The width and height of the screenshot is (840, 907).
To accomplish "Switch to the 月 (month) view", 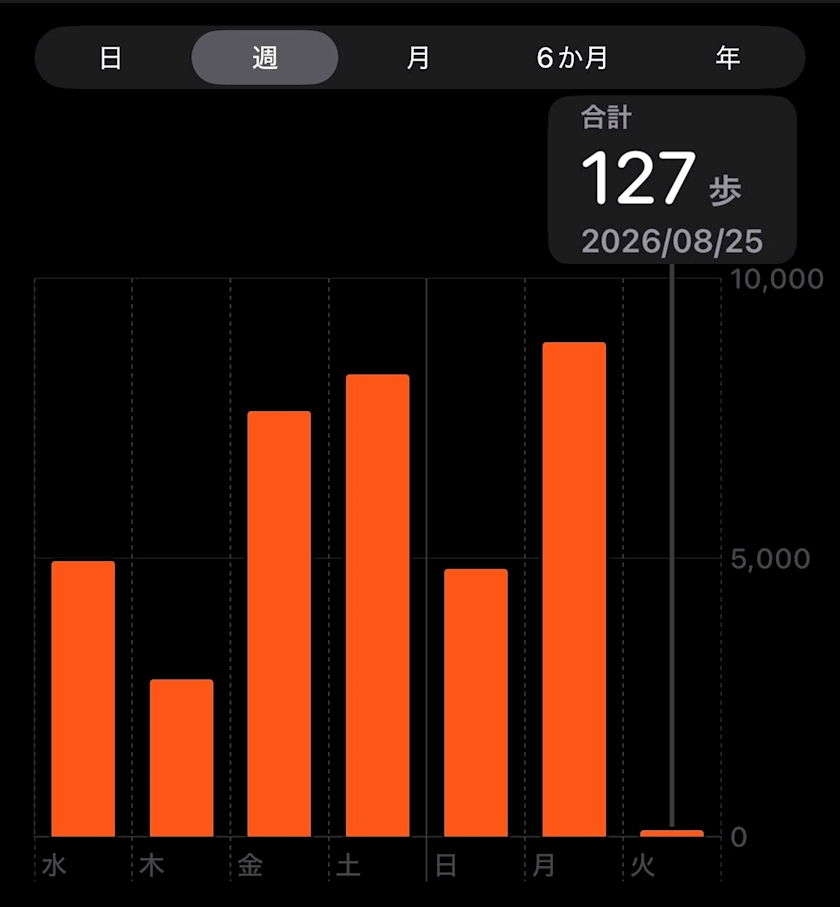I will [x=418, y=58].
